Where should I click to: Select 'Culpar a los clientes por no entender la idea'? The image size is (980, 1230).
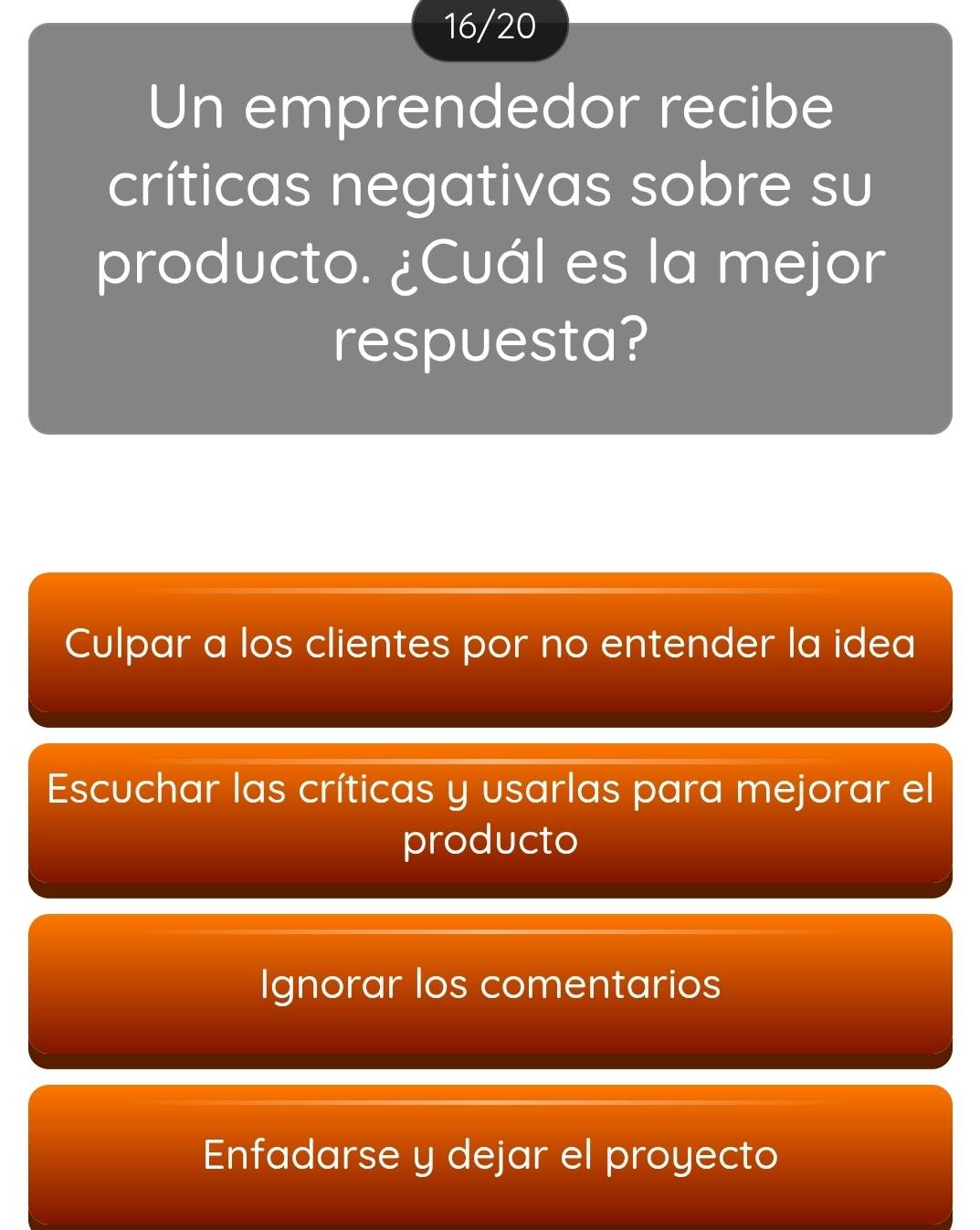[x=490, y=646]
